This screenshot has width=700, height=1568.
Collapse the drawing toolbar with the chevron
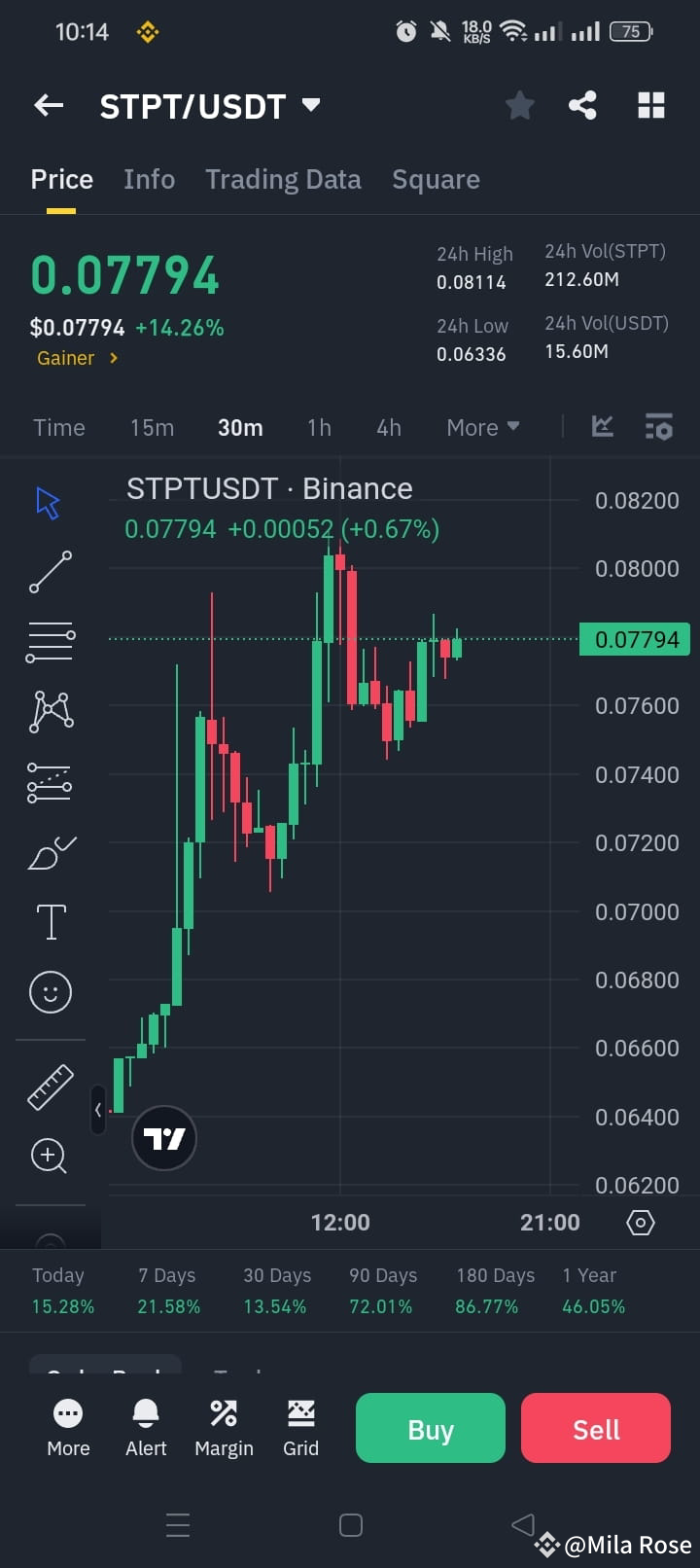point(98,1110)
